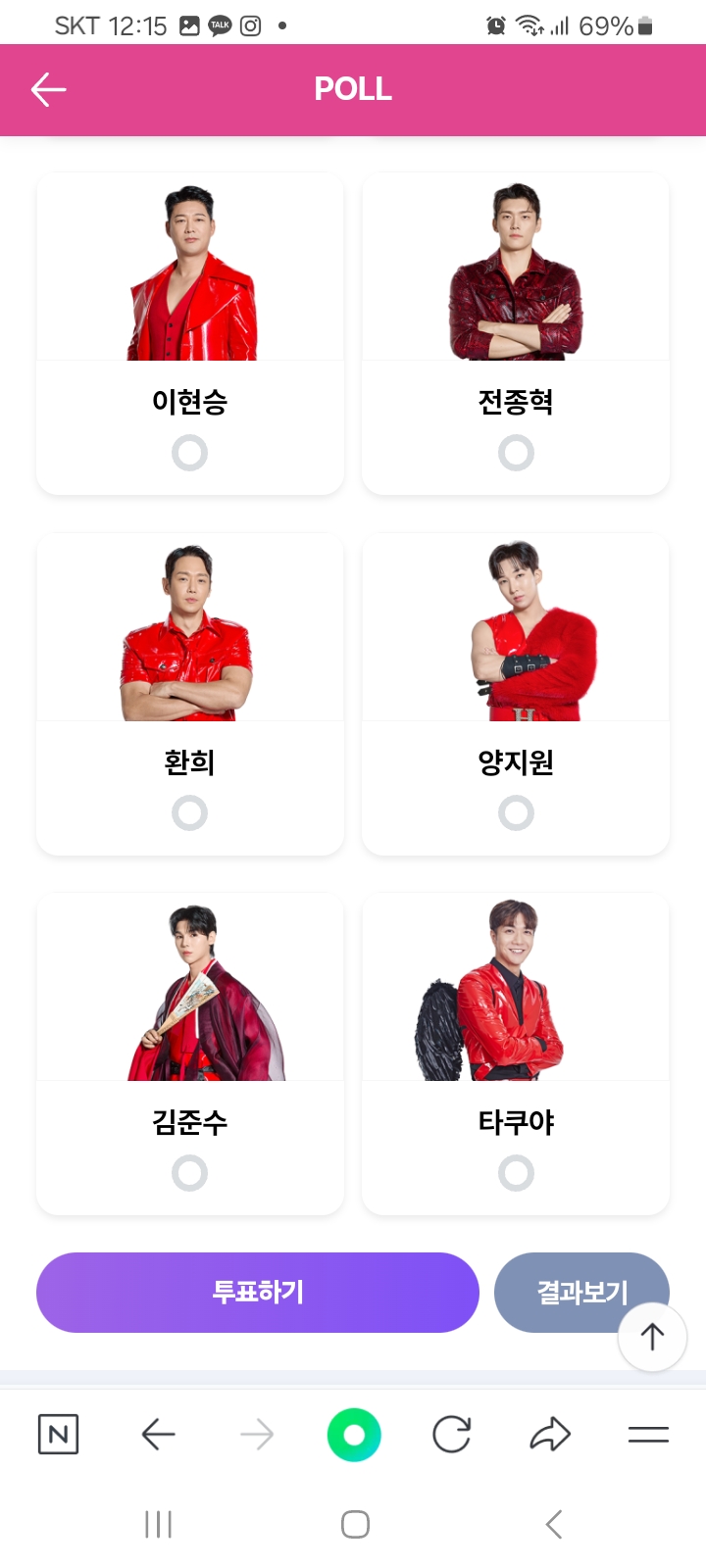Tap the grayed-out forward navigation arrow
This screenshot has height=1568, width=706.
pos(256,1434)
